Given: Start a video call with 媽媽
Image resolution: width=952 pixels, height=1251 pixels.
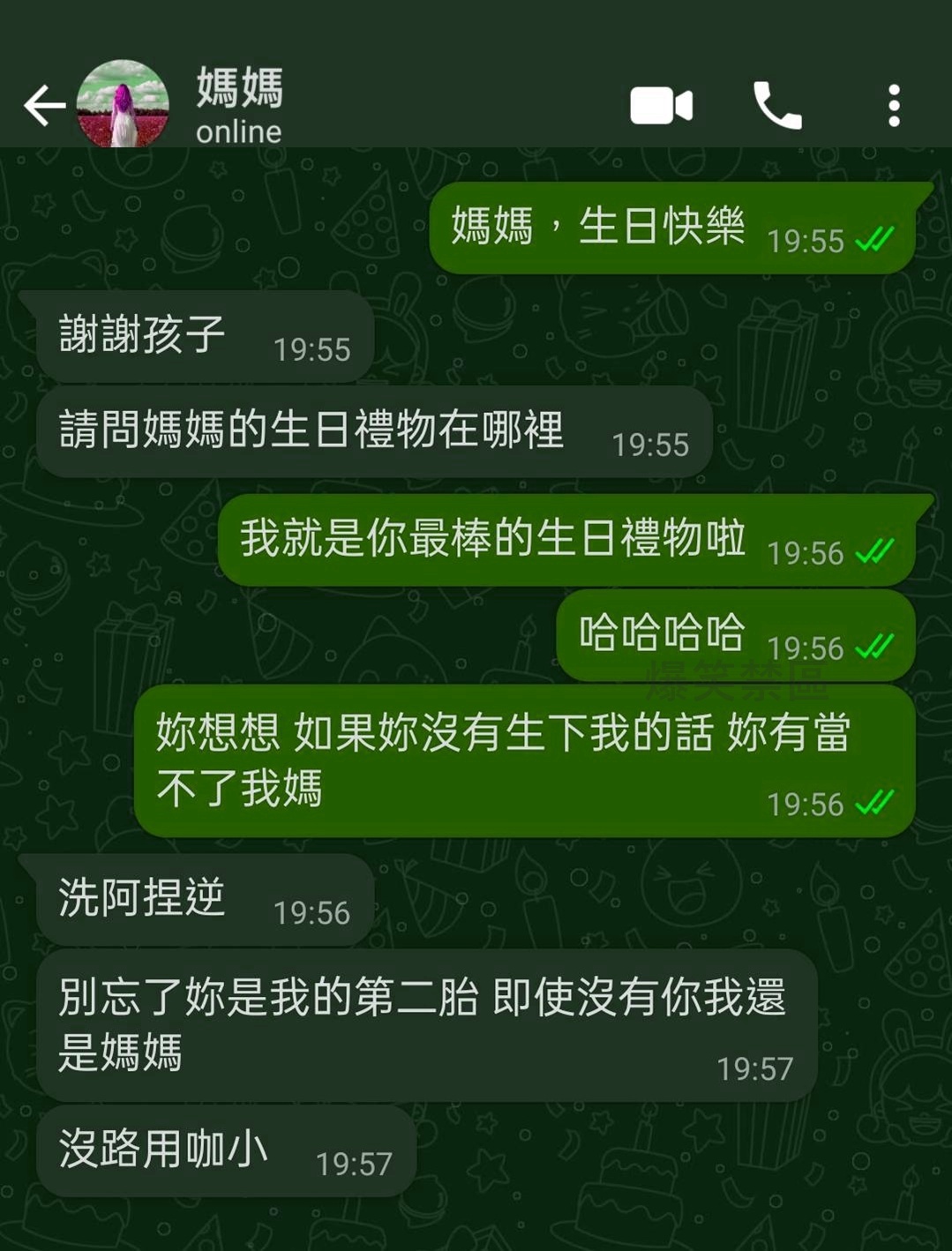Looking at the screenshot, I should pyautogui.click(x=661, y=106).
